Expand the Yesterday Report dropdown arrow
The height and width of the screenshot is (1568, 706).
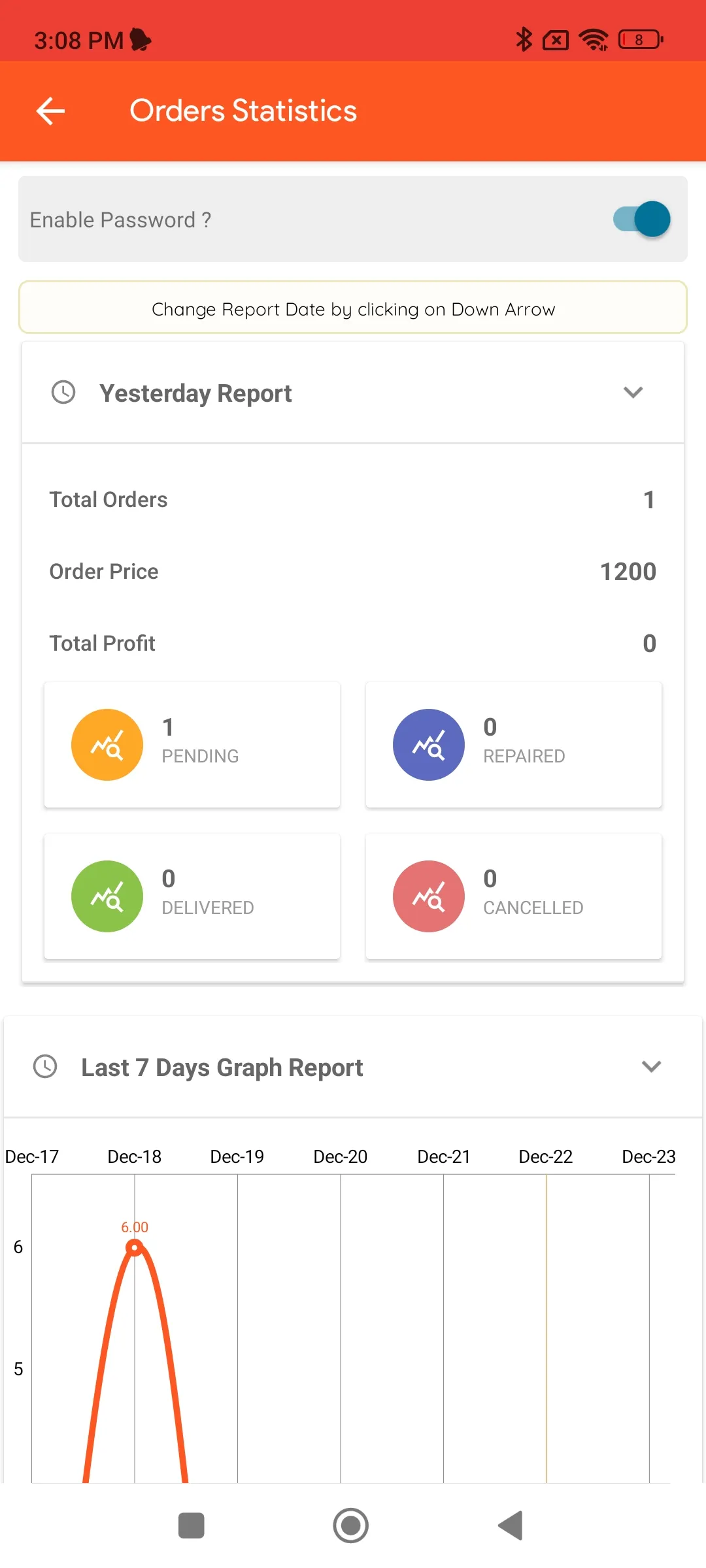coord(632,393)
